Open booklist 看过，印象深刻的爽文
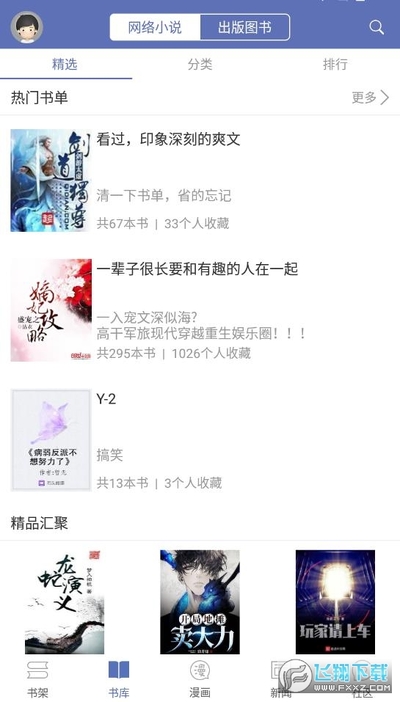This screenshot has width=400, height=702. [200, 180]
